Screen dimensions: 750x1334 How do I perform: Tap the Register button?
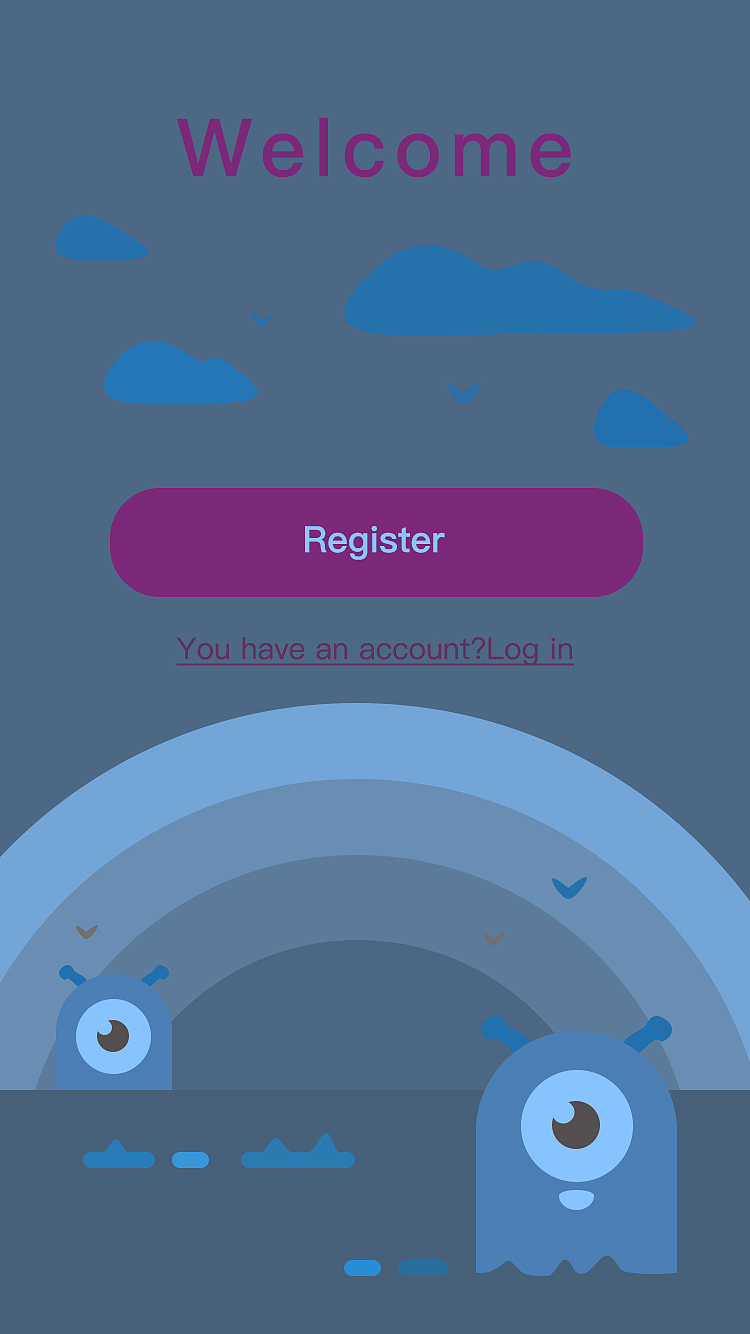click(x=375, y=542)
